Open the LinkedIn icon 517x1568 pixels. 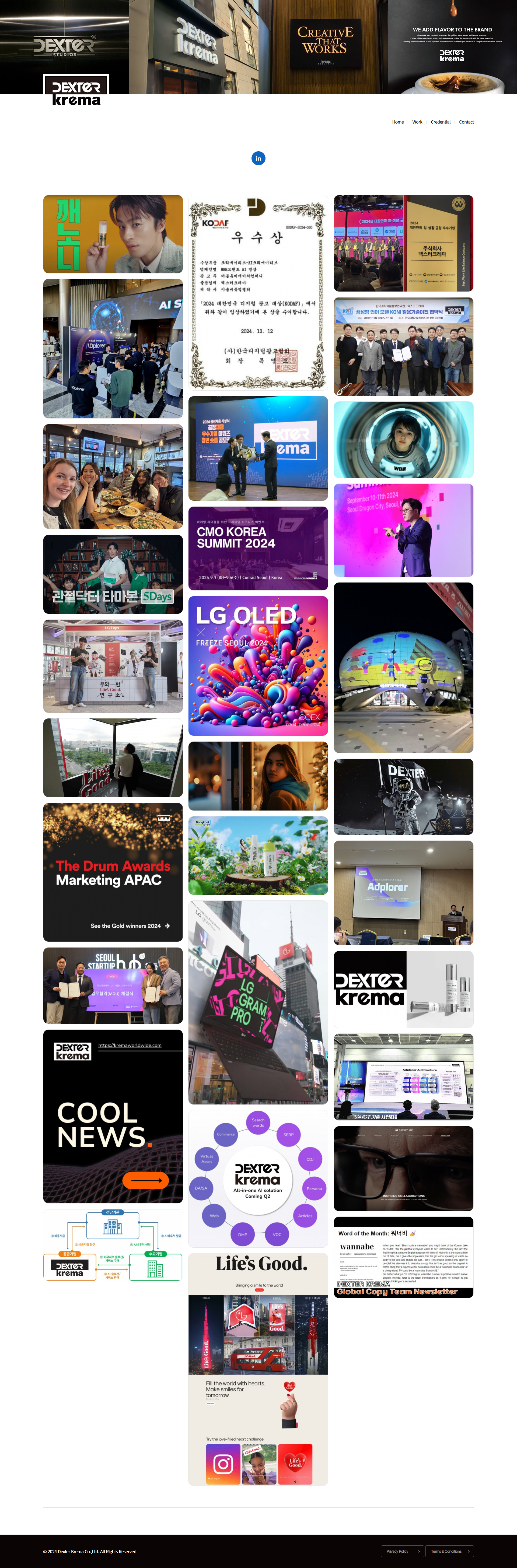258,158
